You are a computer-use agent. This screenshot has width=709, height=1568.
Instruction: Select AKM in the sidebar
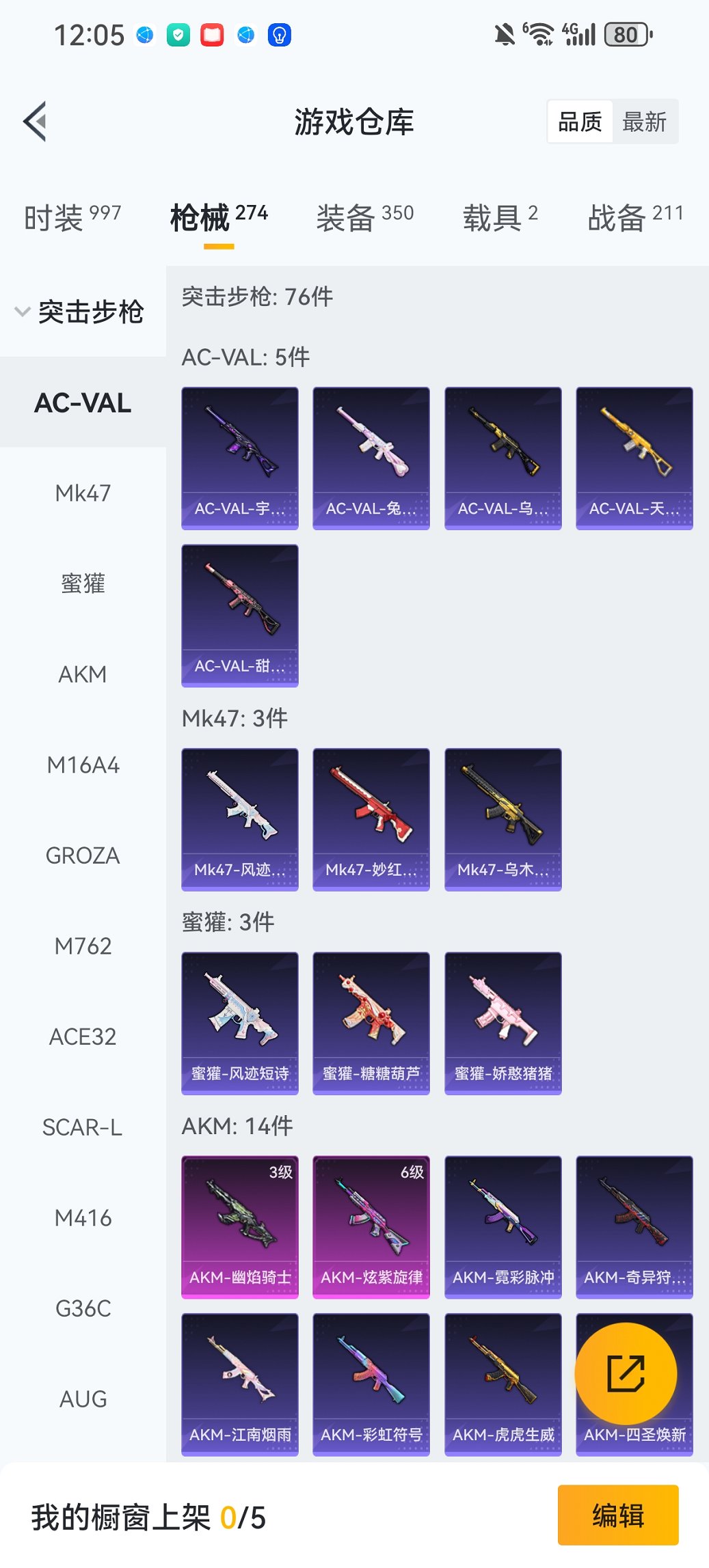[x=82, y=674]
